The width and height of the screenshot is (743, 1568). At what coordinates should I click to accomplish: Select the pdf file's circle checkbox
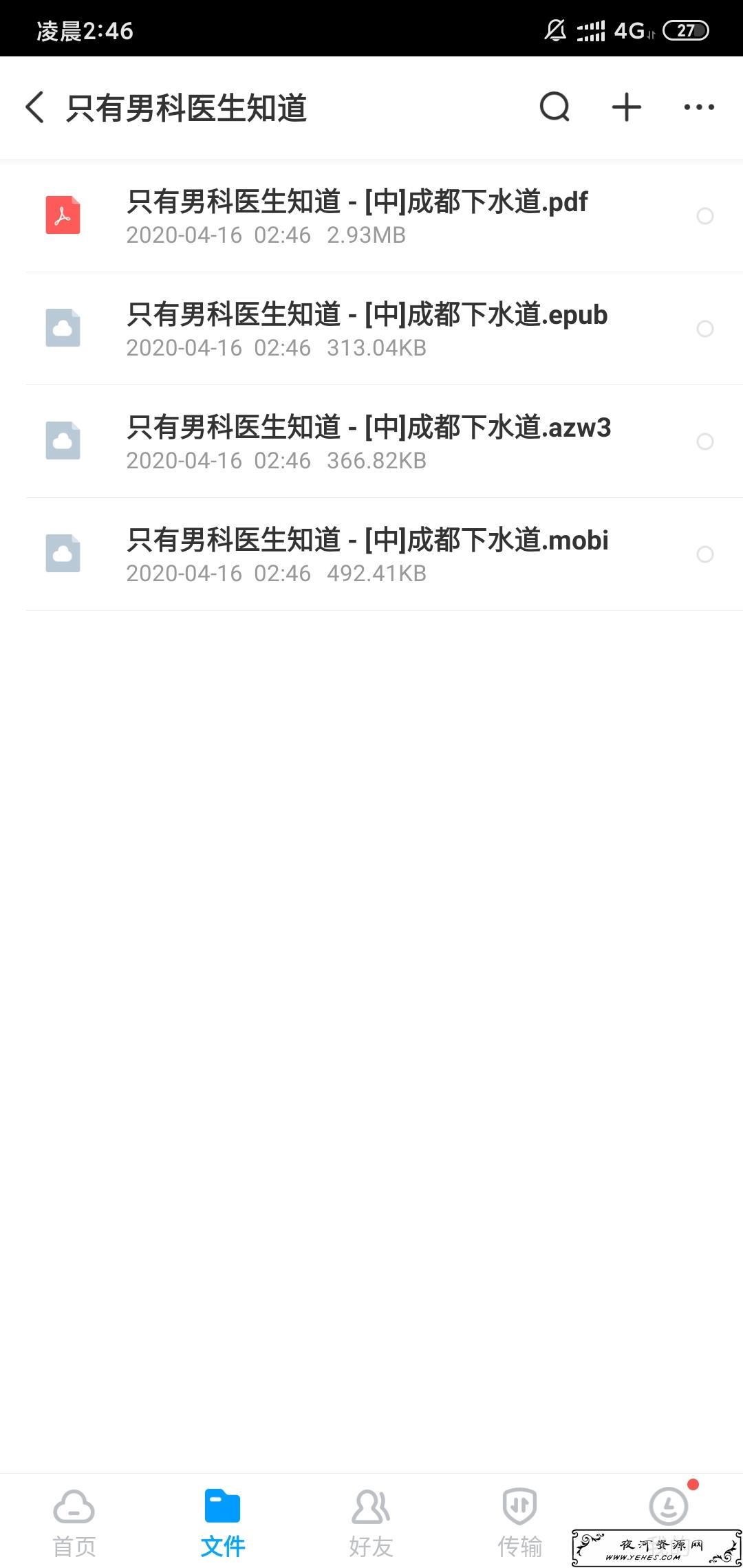[705, 216]
